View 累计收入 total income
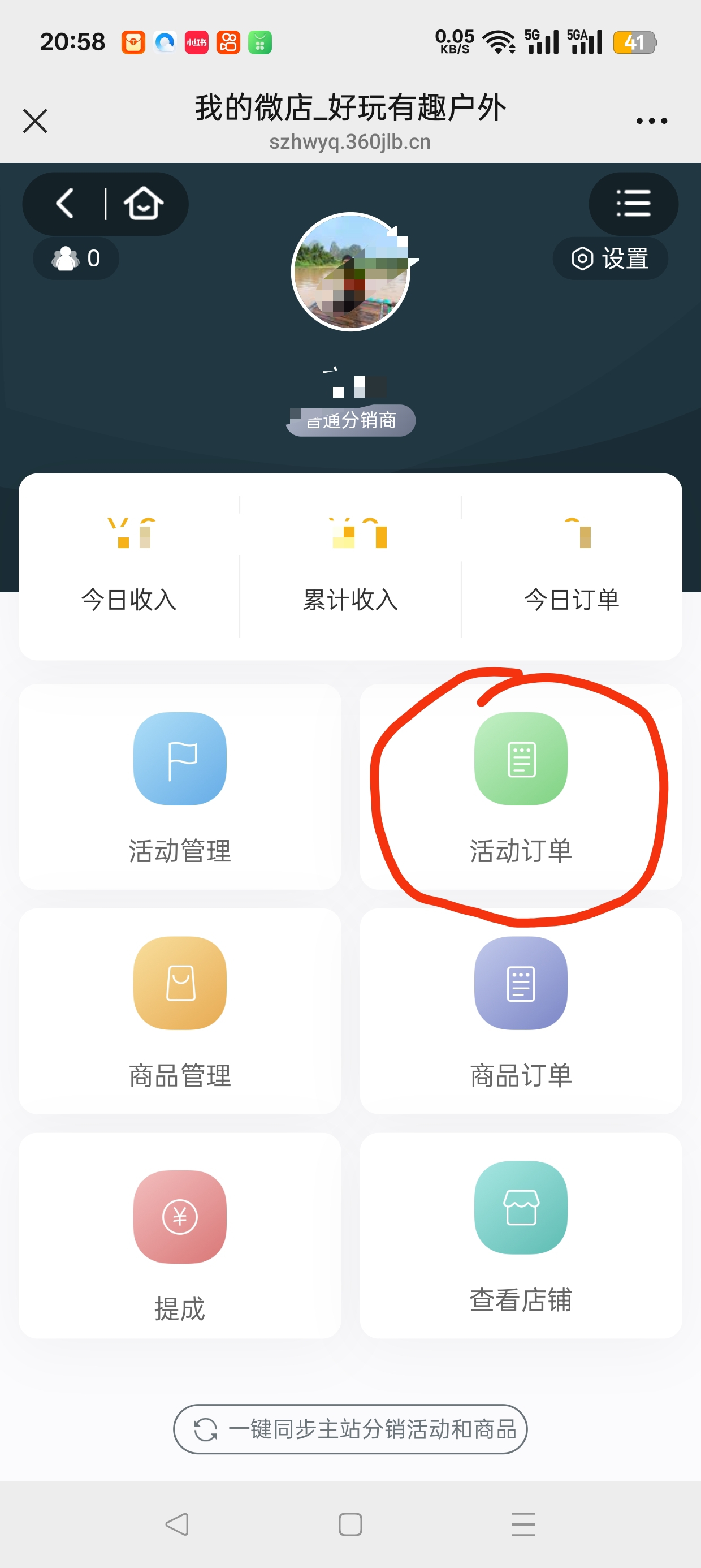Viewport: 701px width, 1568px height. pos(350,567)
